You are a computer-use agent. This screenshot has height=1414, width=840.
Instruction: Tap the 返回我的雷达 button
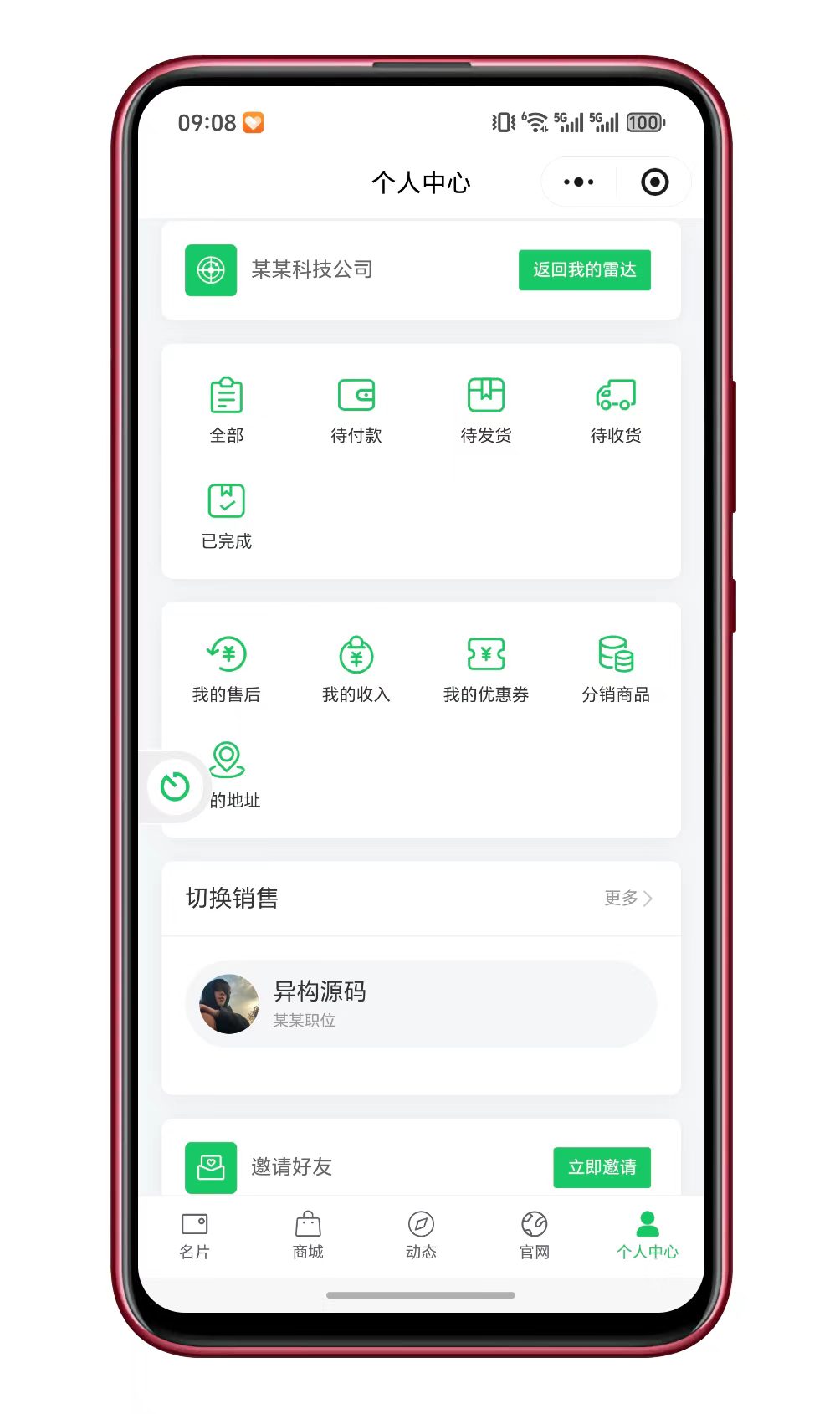[x=584, y=269]
